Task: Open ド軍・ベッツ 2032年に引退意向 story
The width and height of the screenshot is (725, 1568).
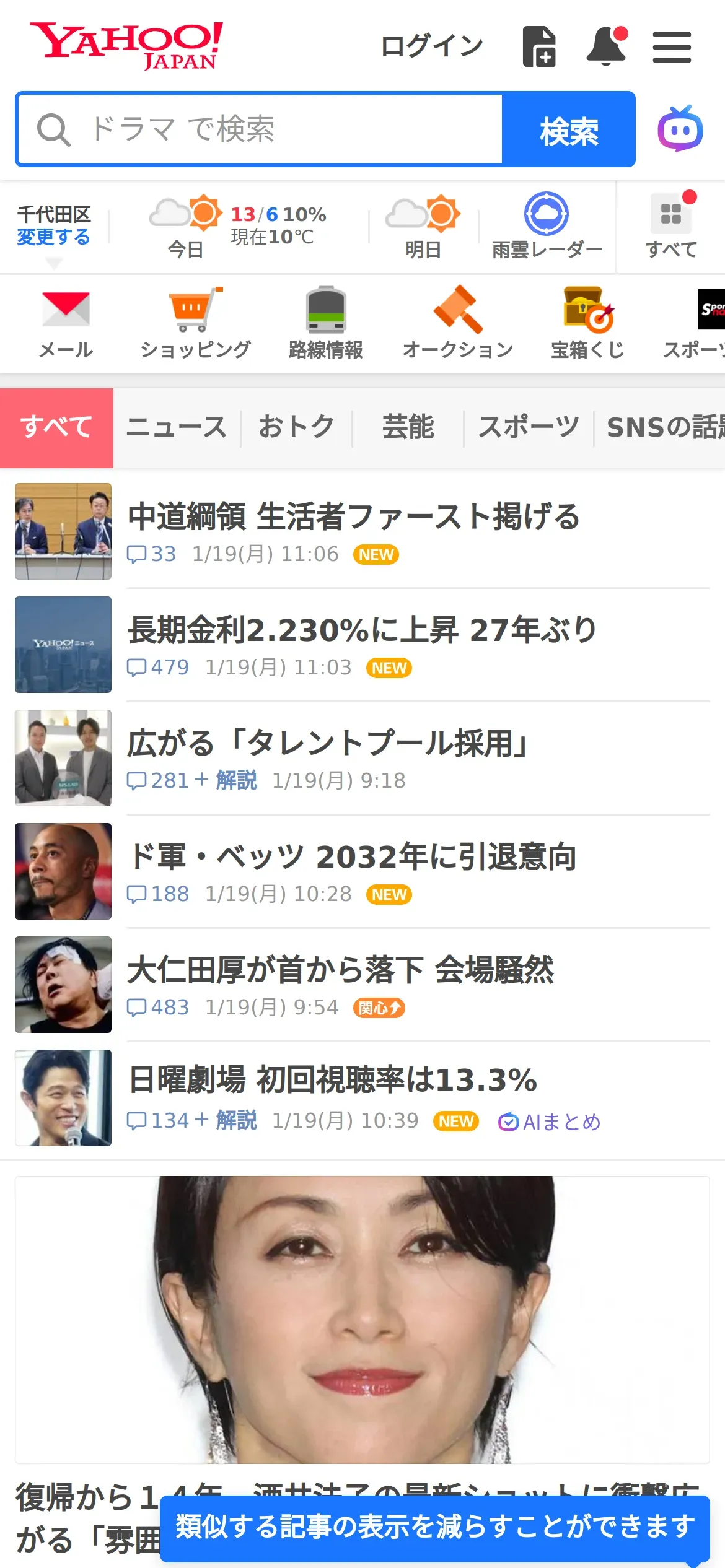Action: click(352, 857)
